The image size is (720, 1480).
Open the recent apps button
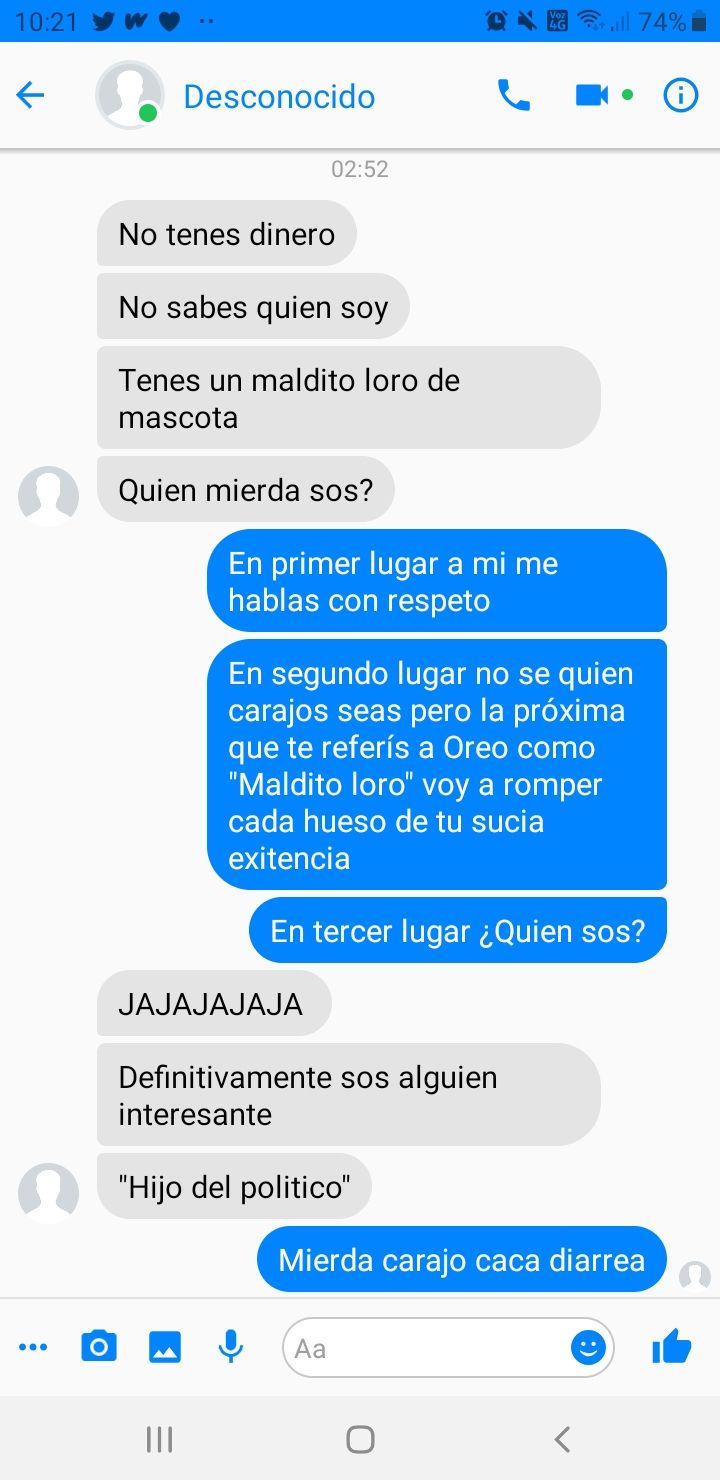159,1439
